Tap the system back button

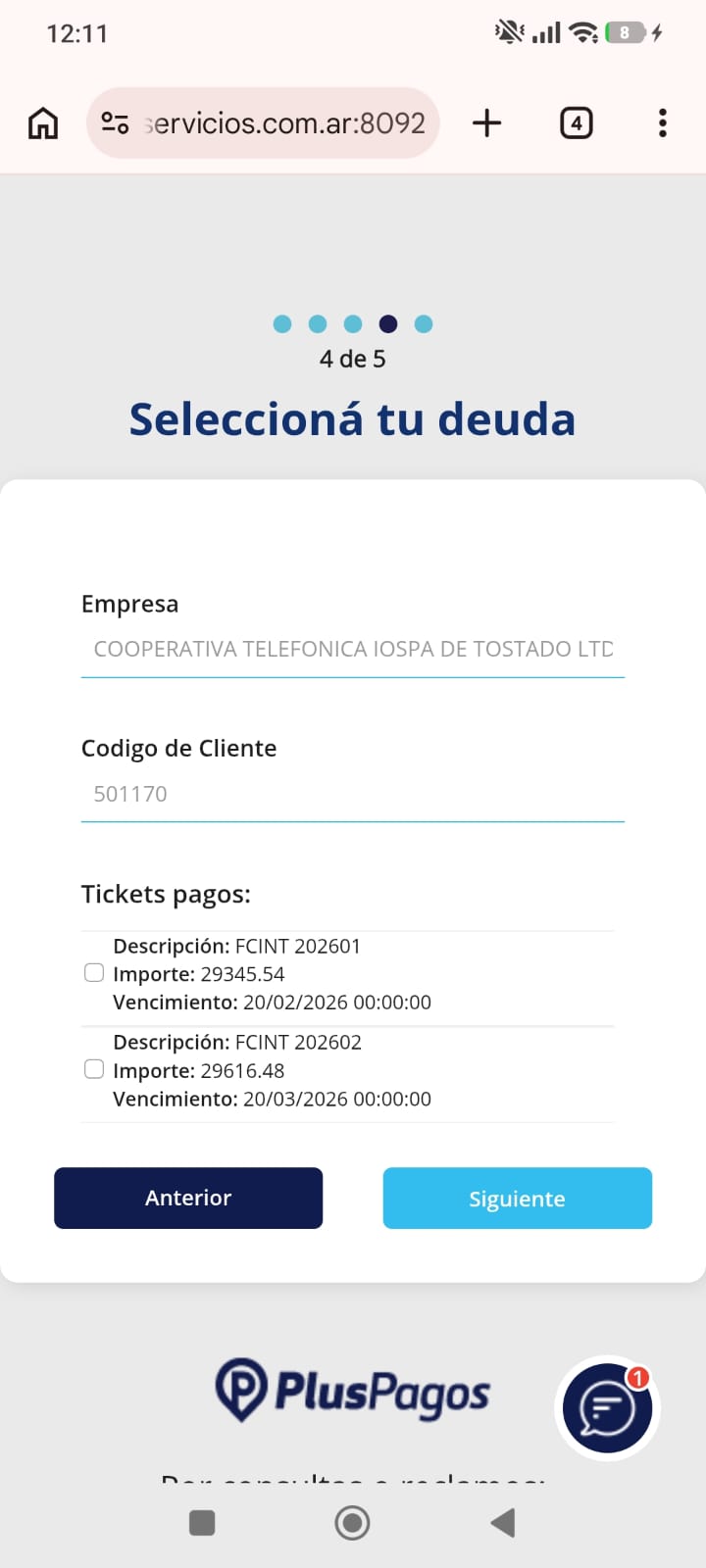[x=503, y=1523]
